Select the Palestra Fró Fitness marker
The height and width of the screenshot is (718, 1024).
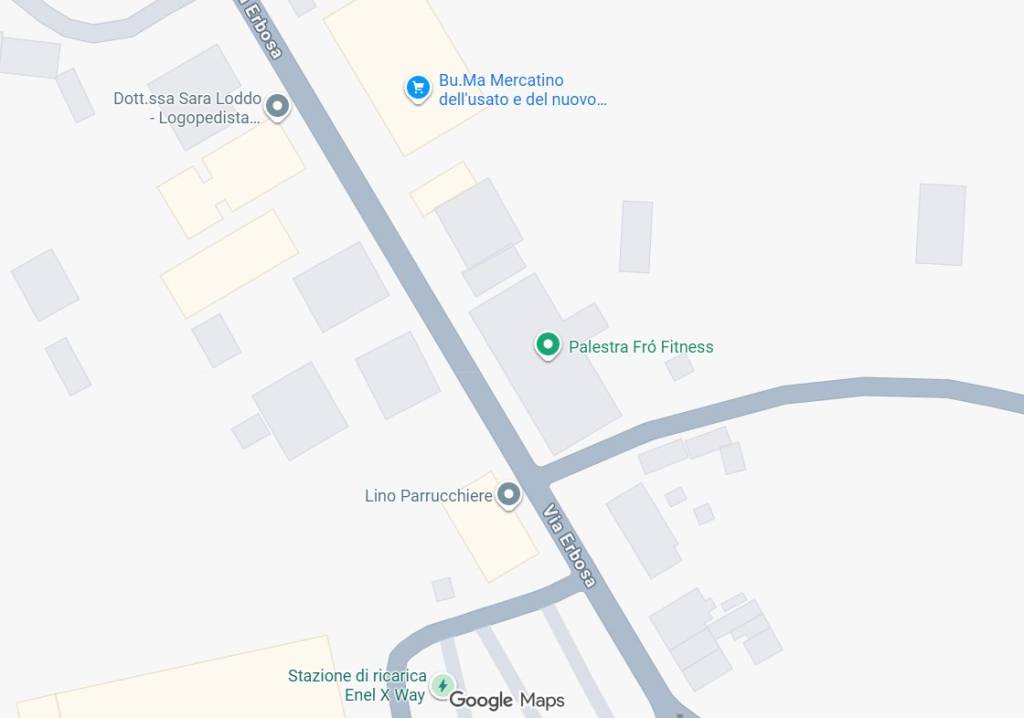click(546, 345)
